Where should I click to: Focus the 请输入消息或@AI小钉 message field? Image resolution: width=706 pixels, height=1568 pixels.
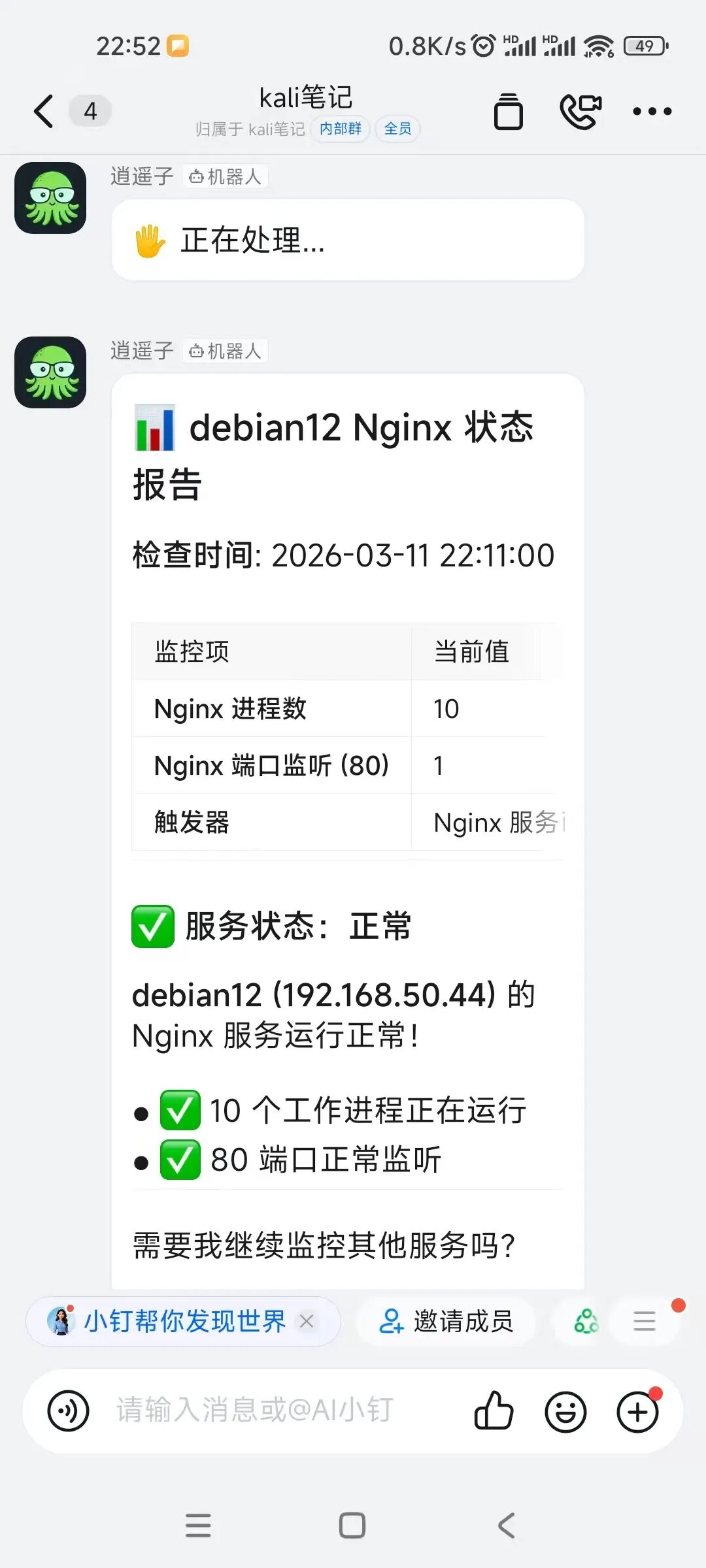click(x=275, y=1411)
